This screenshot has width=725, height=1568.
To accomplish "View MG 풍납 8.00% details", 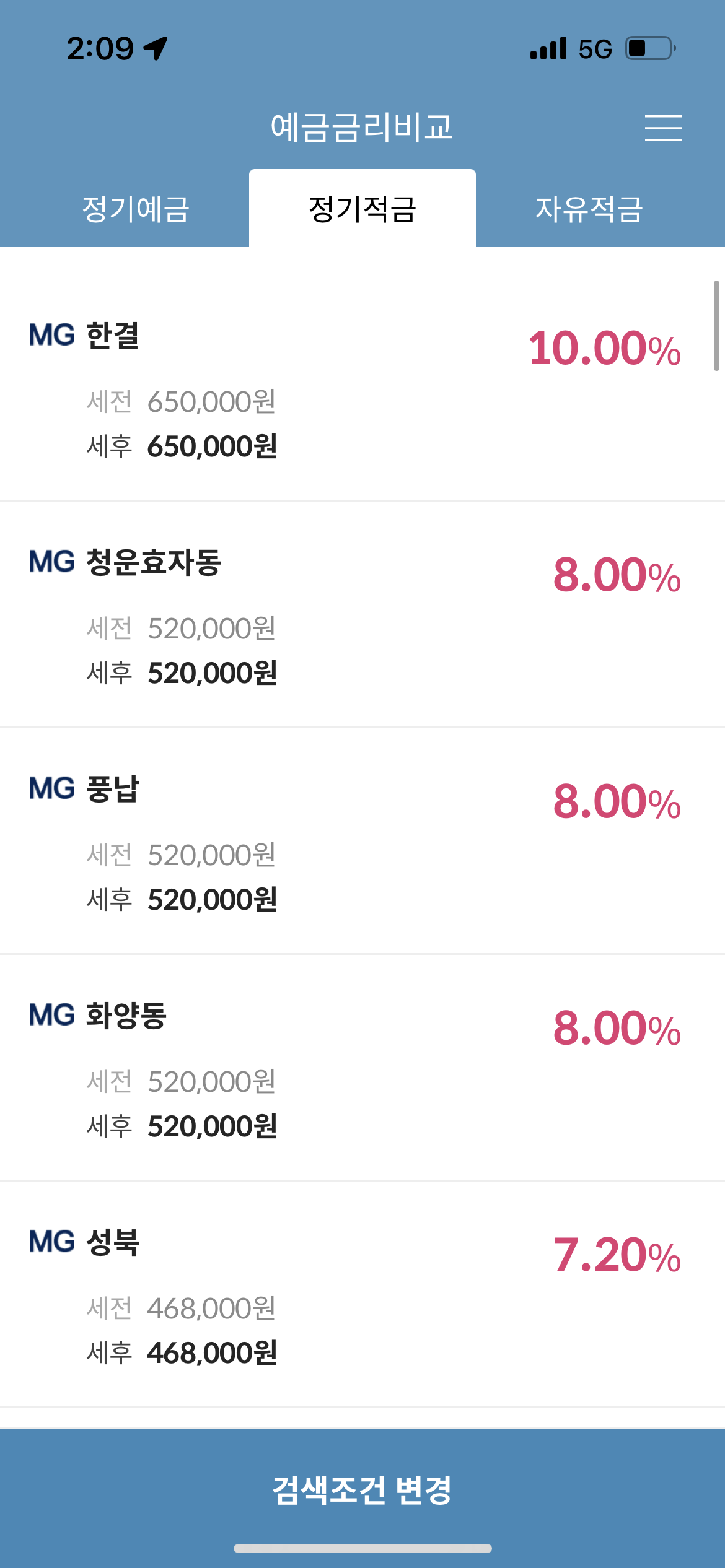I will [362, 841].
